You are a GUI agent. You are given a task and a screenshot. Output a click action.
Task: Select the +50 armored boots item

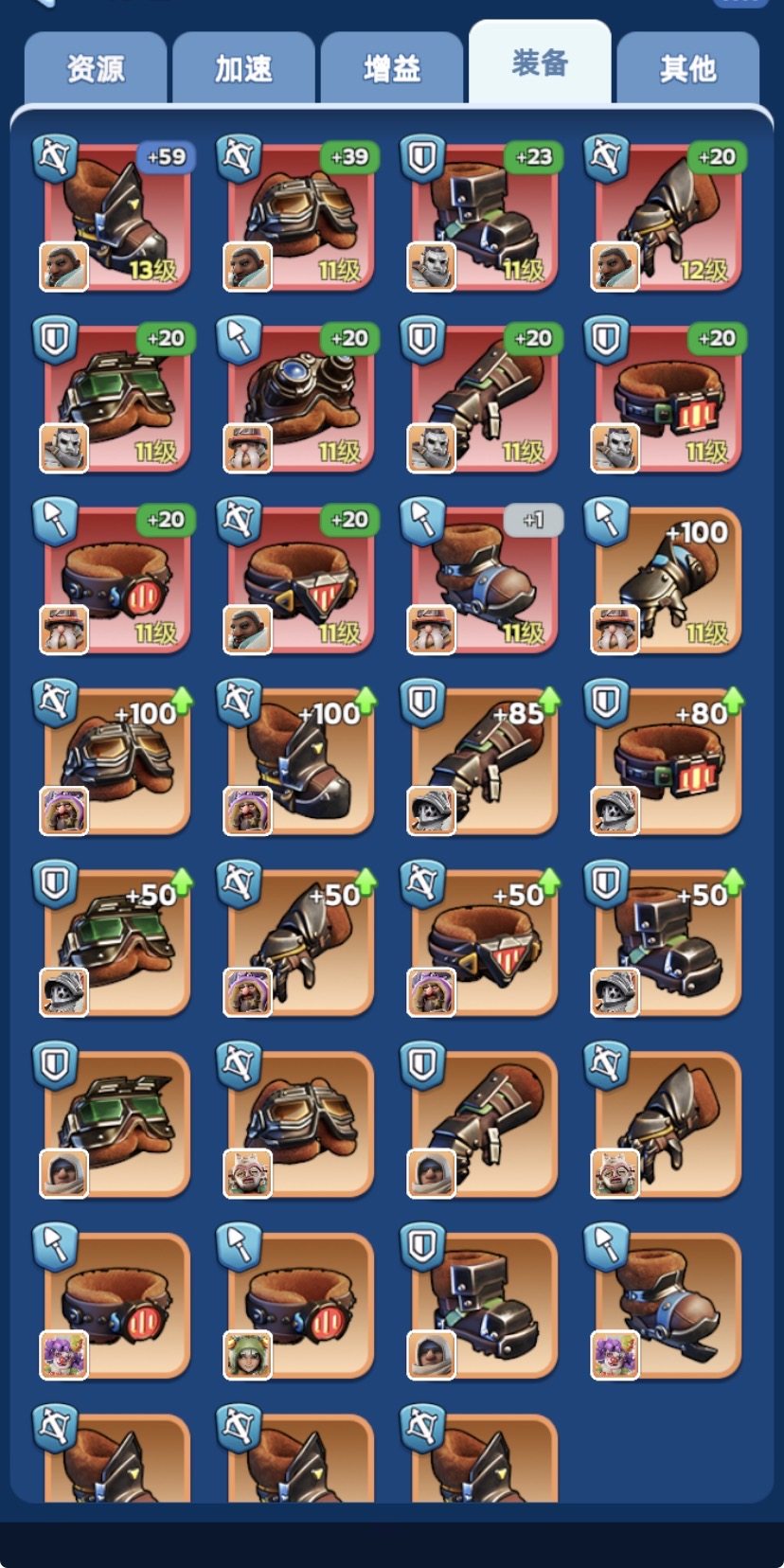click(667, 943)
